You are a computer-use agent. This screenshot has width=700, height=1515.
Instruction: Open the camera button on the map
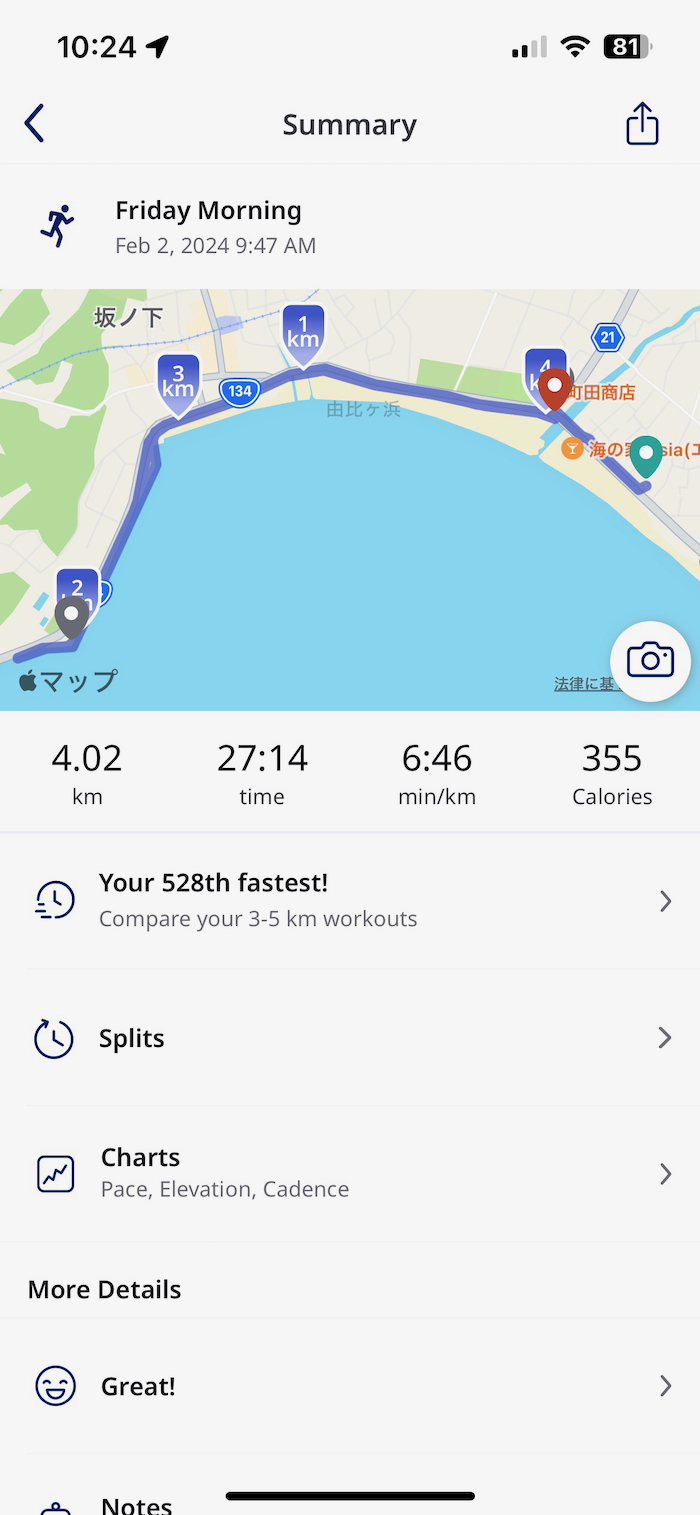(650, 661)
